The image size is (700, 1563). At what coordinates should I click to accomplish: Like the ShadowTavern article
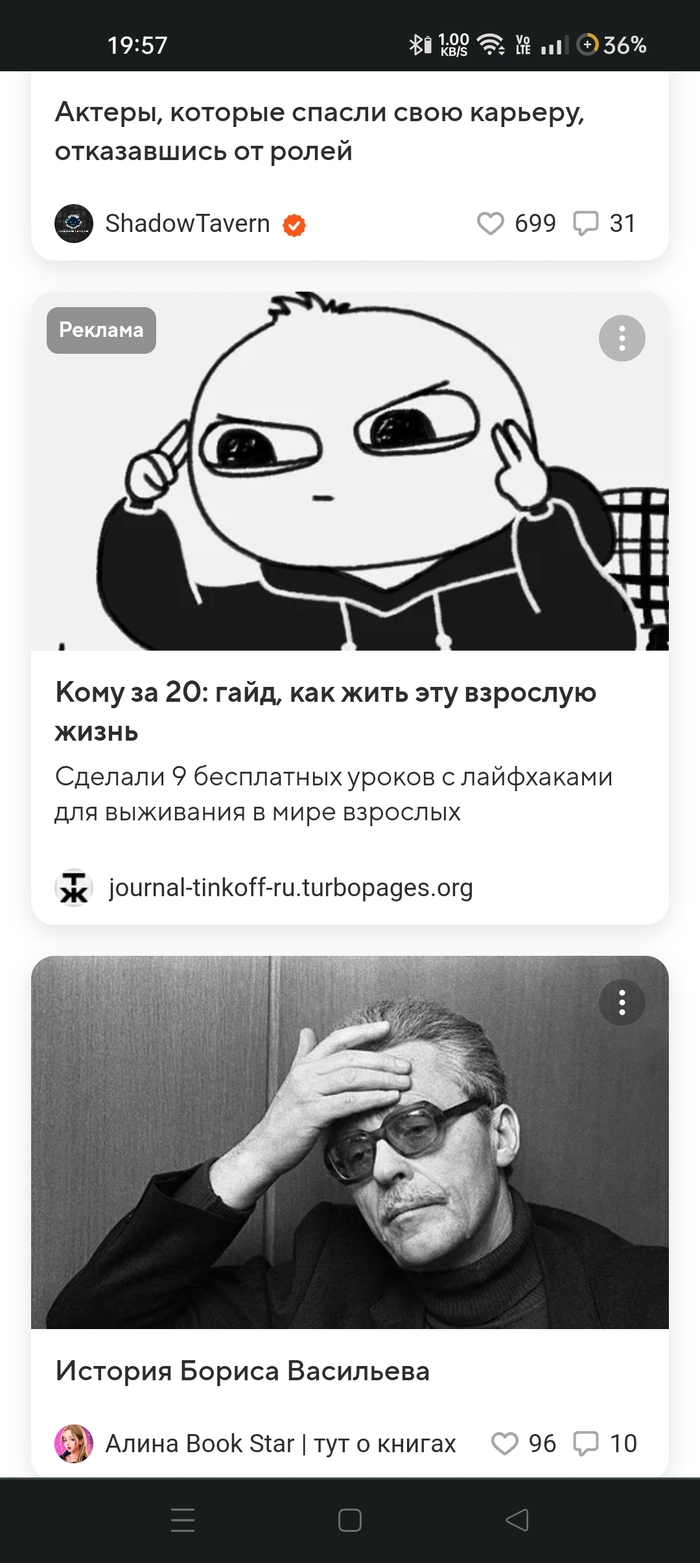tap(490, 223)
